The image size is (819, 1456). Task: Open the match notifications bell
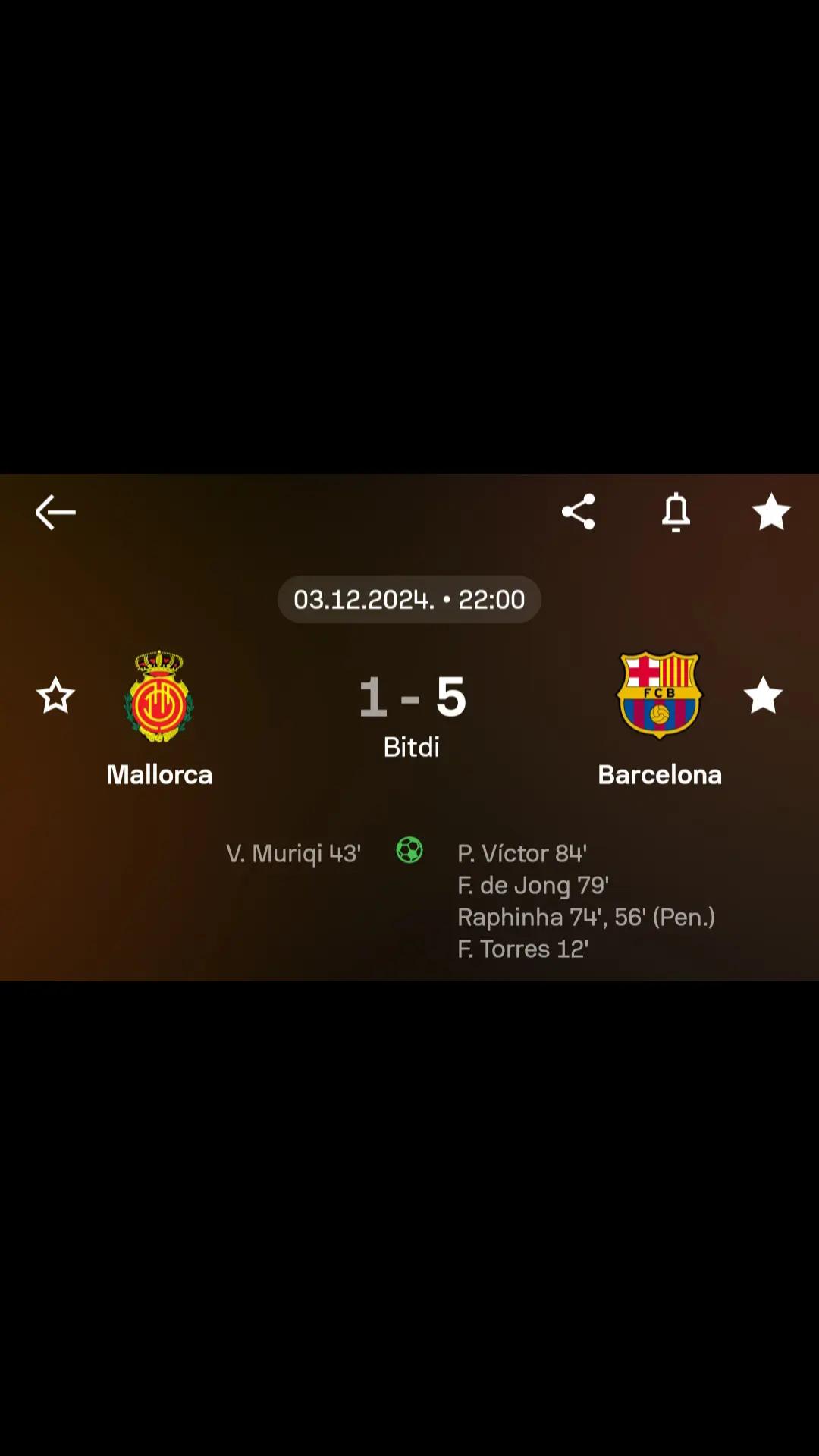pyautogui.click(x=676, y=512)
